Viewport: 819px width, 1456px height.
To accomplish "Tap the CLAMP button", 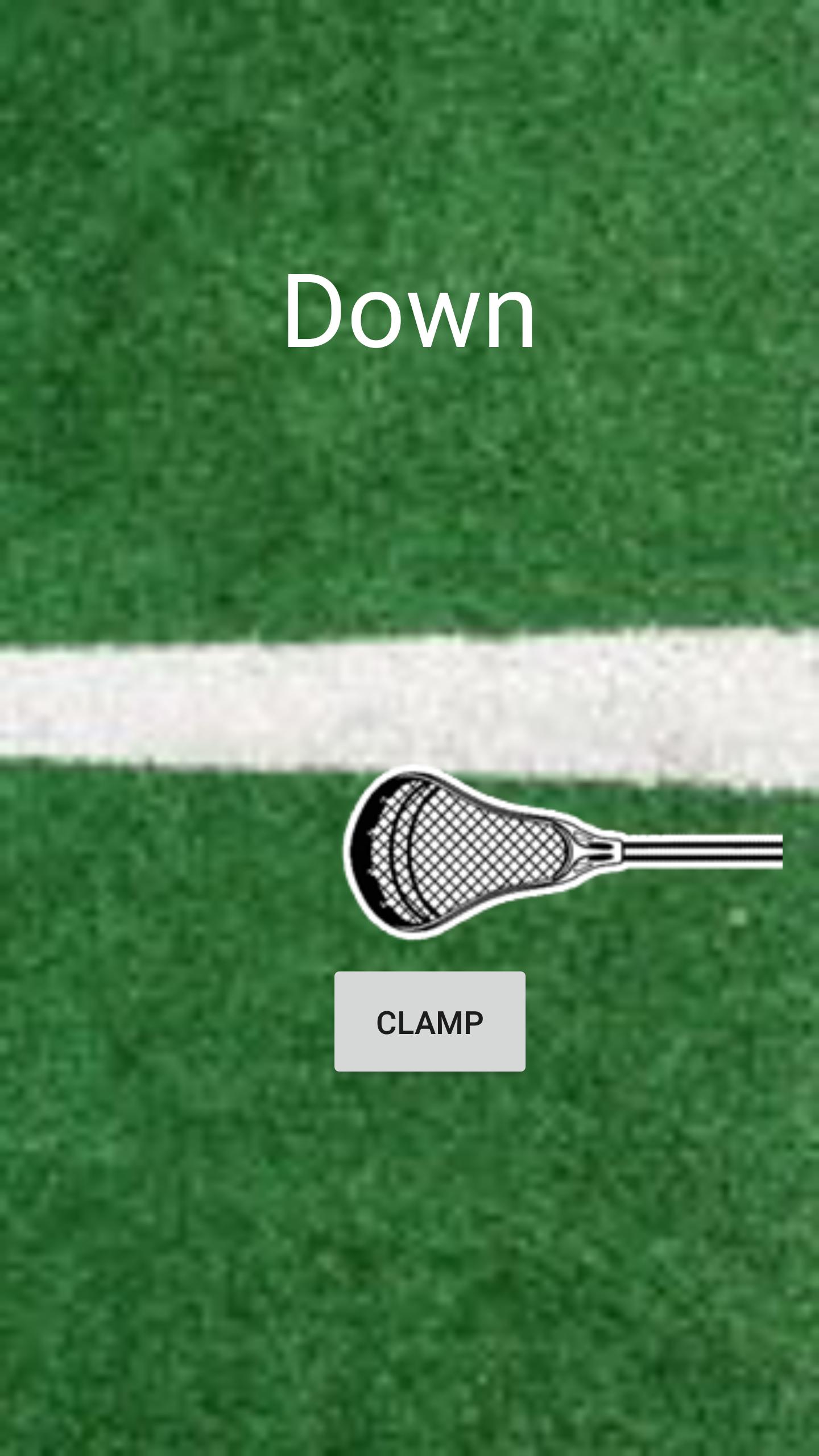I will pyautogui.click(x=429, y=1022).
